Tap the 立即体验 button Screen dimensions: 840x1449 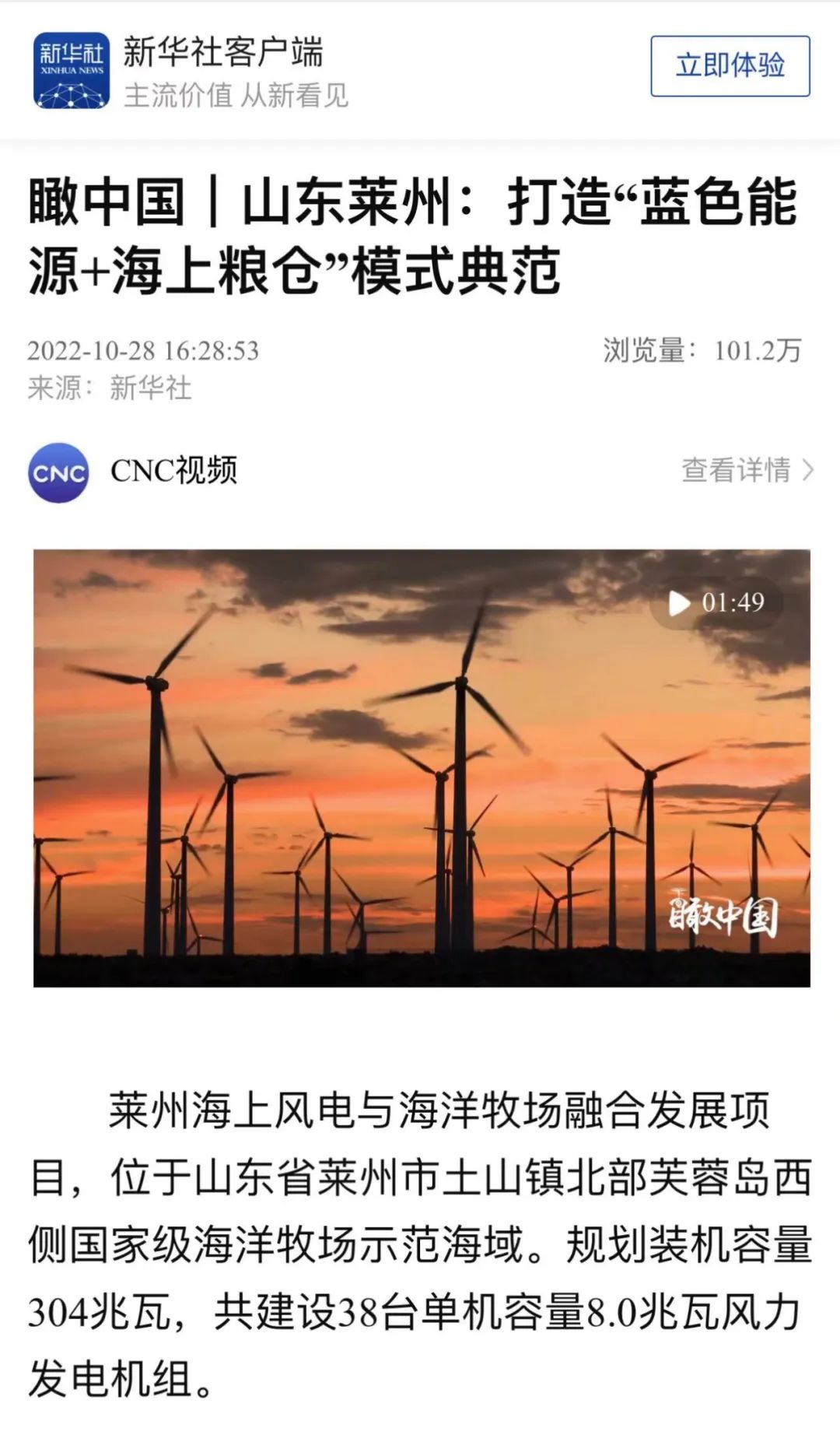730,66
